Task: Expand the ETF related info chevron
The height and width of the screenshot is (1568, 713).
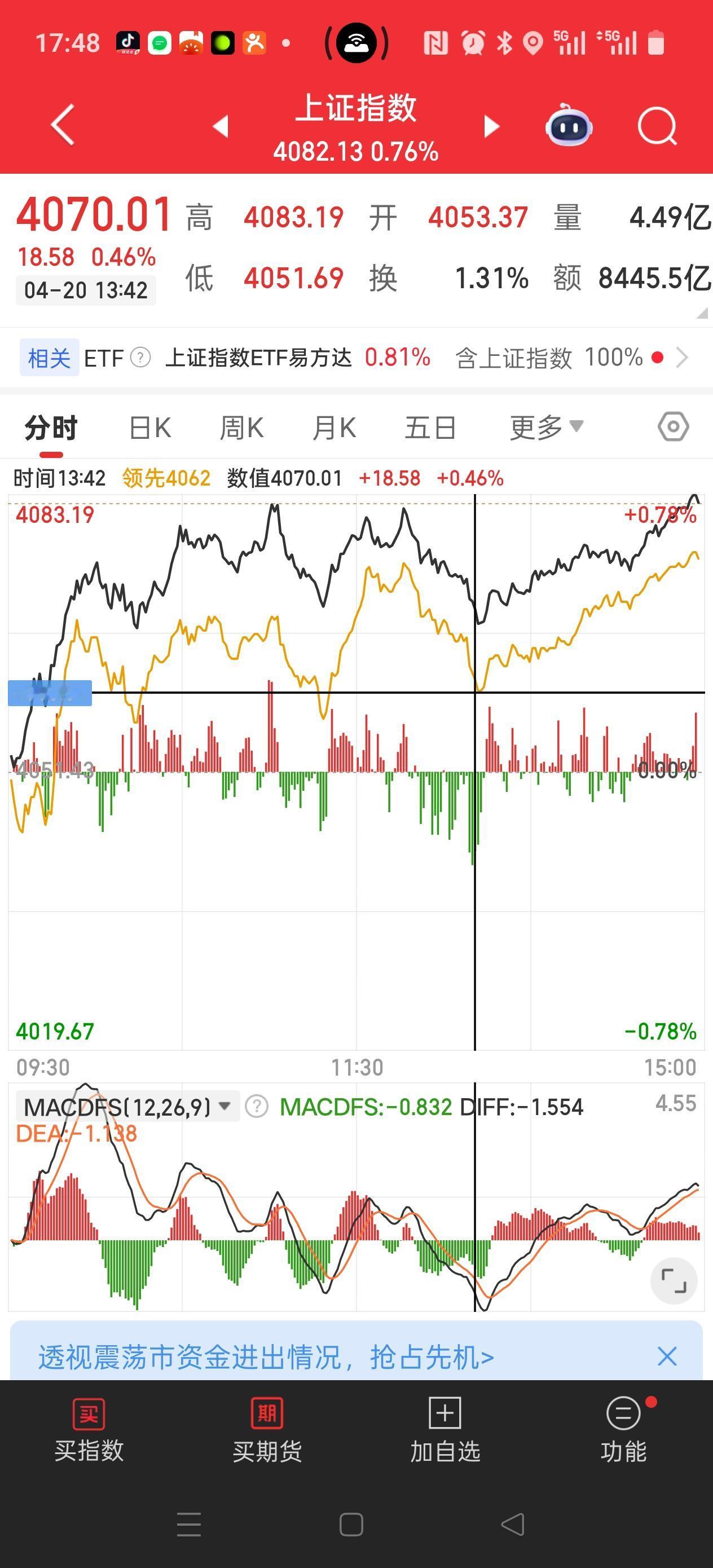Action: click(684, 358)
